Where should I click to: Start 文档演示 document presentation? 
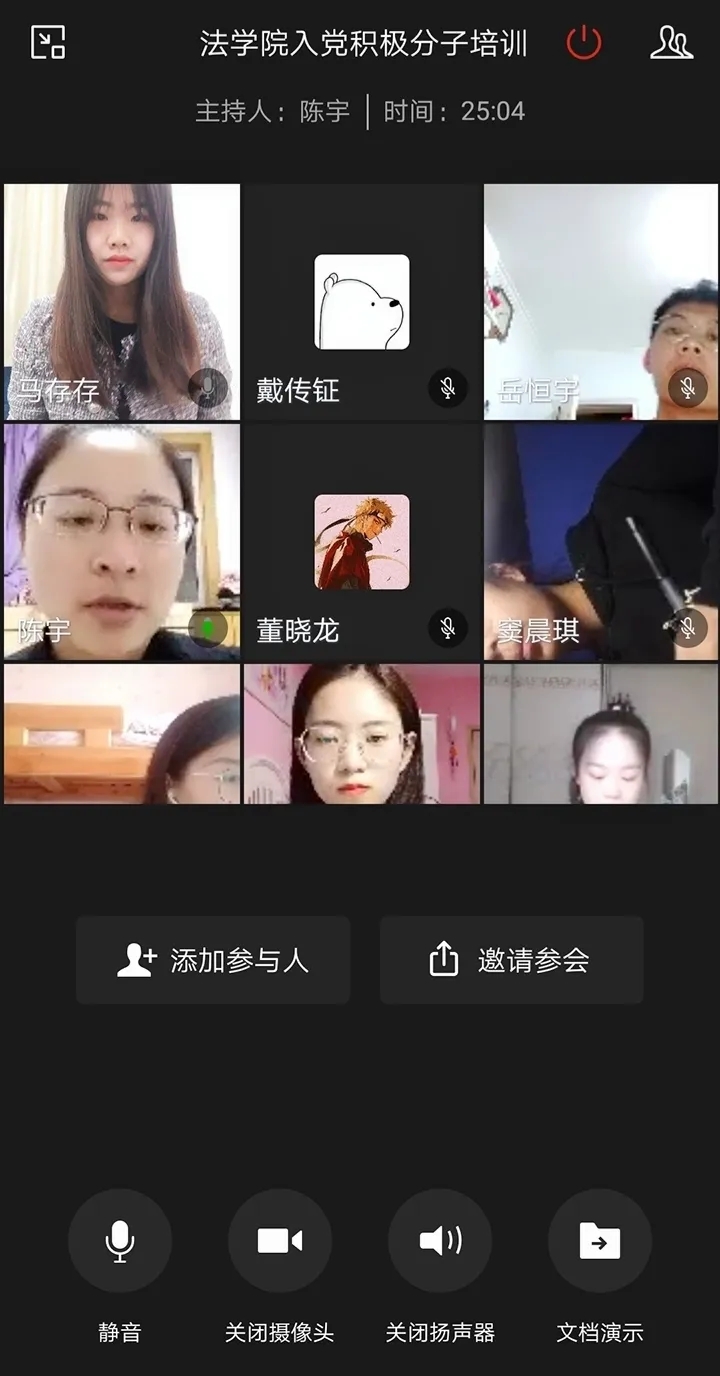(600, 1241)
